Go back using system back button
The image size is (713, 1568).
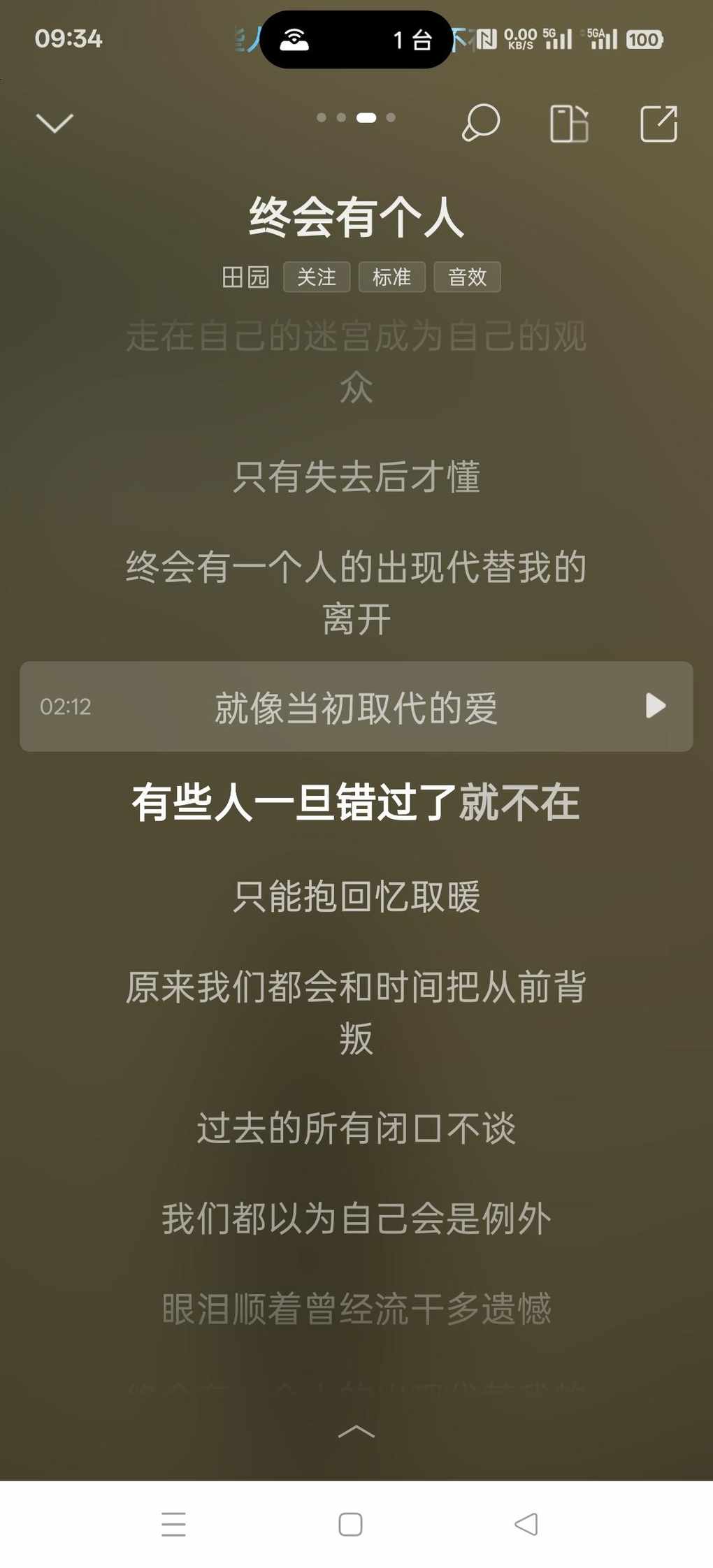coord(526,1524)
